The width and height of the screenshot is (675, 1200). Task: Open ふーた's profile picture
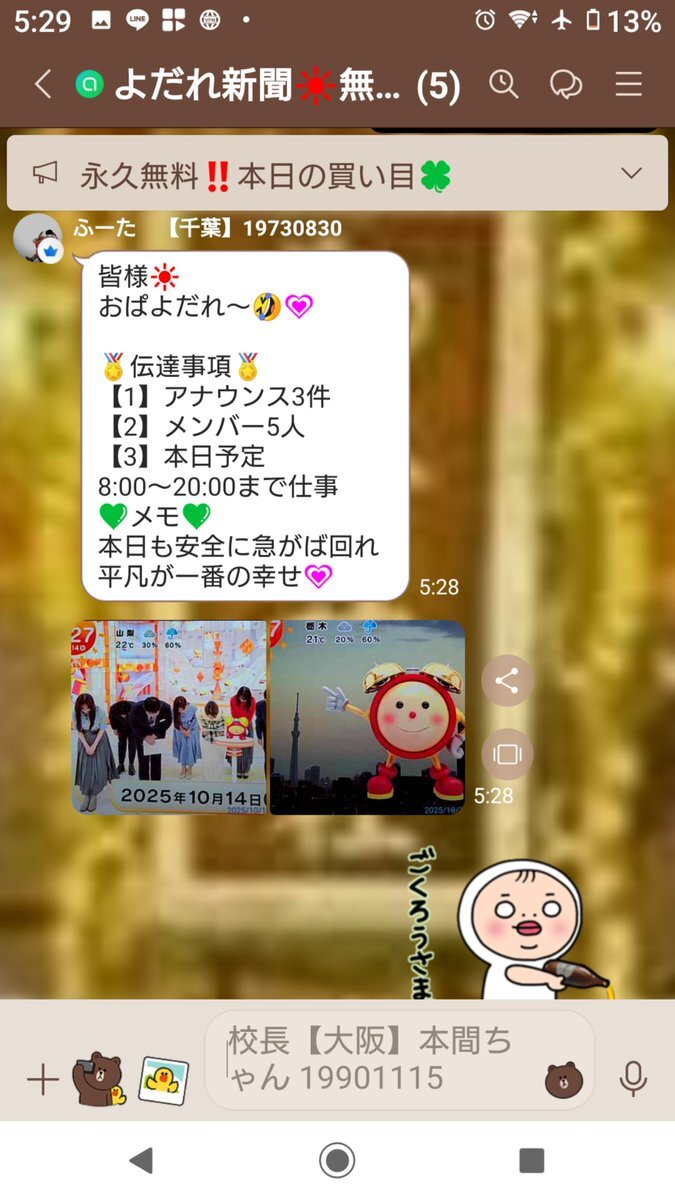tap(39, 239)
